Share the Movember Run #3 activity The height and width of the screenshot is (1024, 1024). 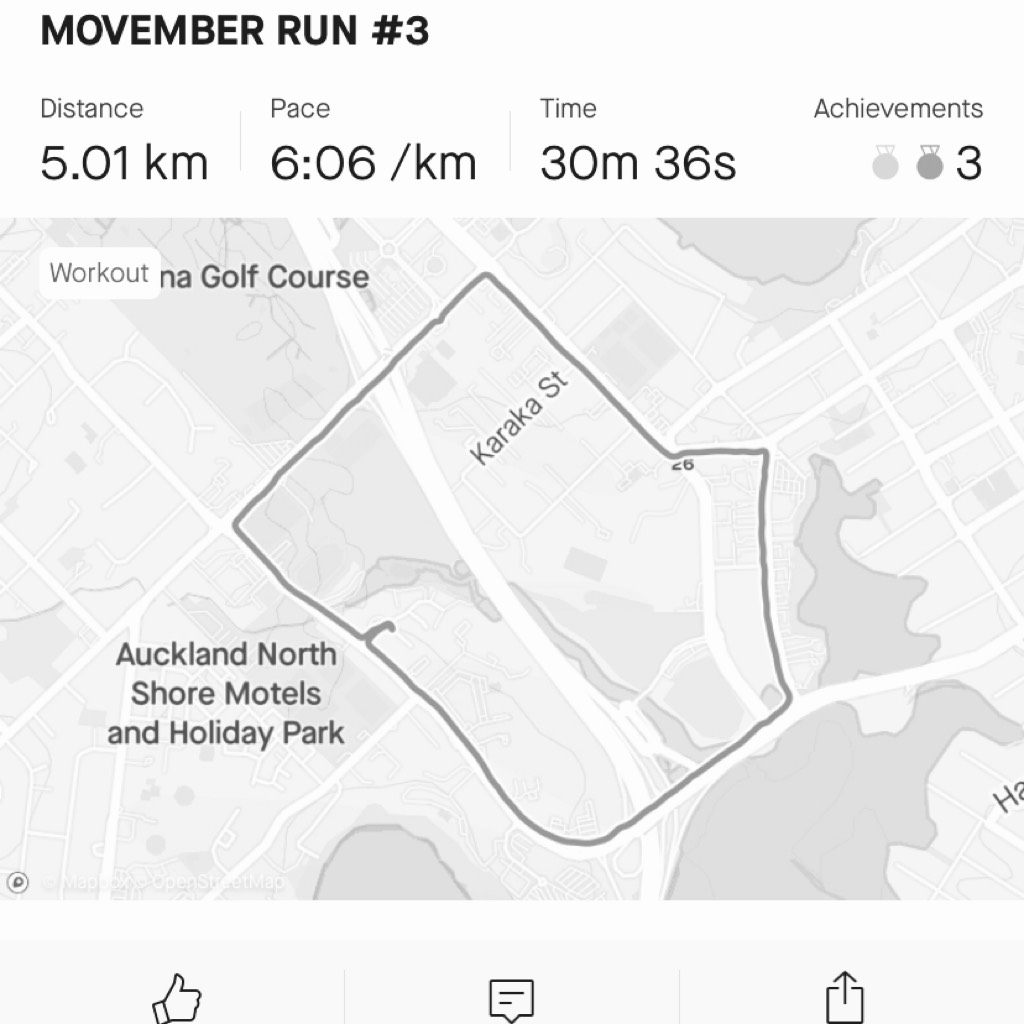click(845, 997)
